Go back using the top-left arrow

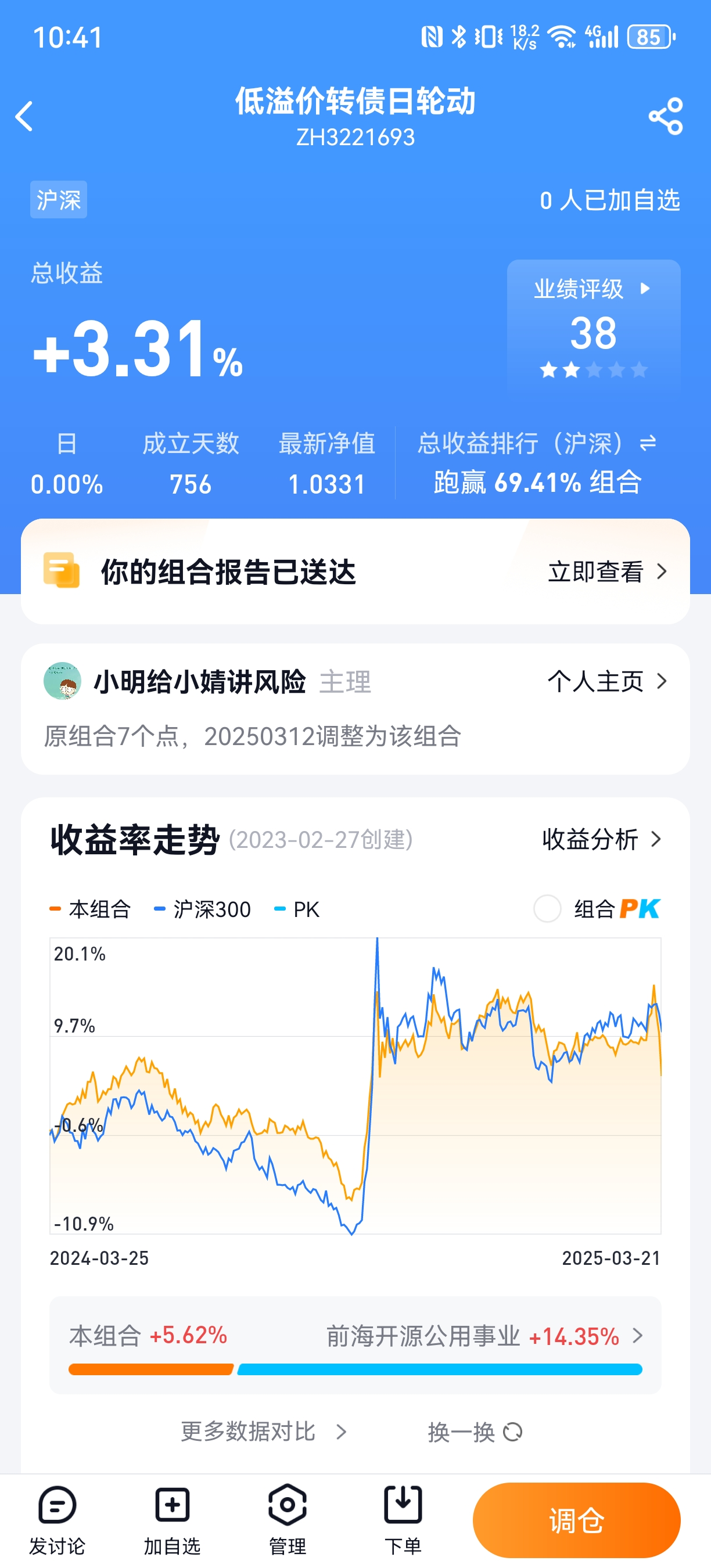click(24, 116)
